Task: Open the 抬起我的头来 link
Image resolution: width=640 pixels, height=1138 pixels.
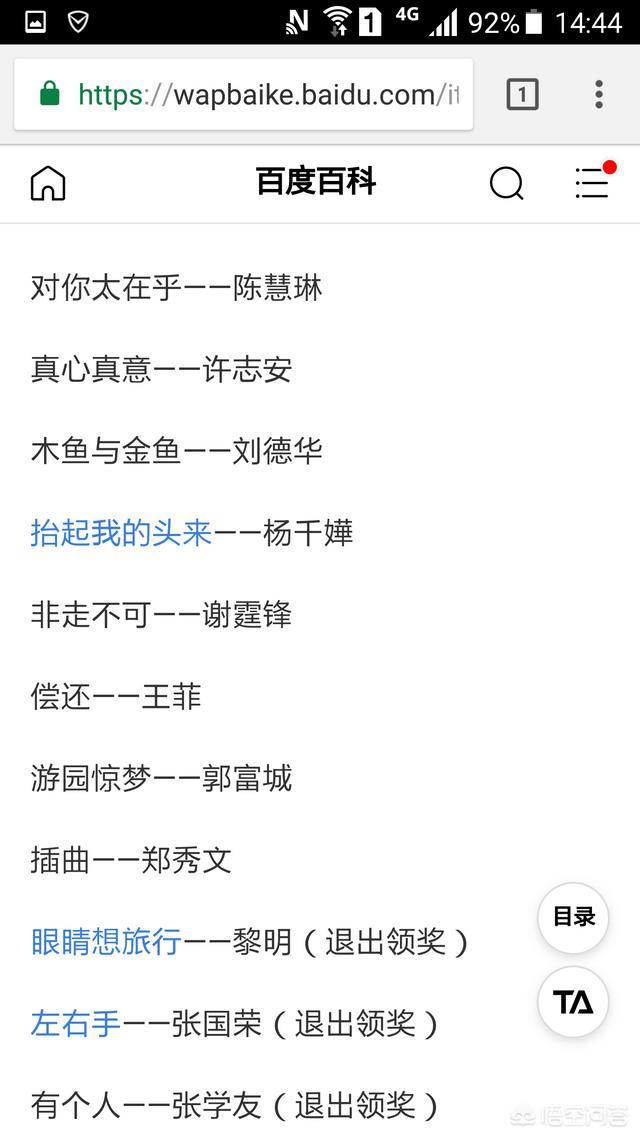Action: click(121, 533)
